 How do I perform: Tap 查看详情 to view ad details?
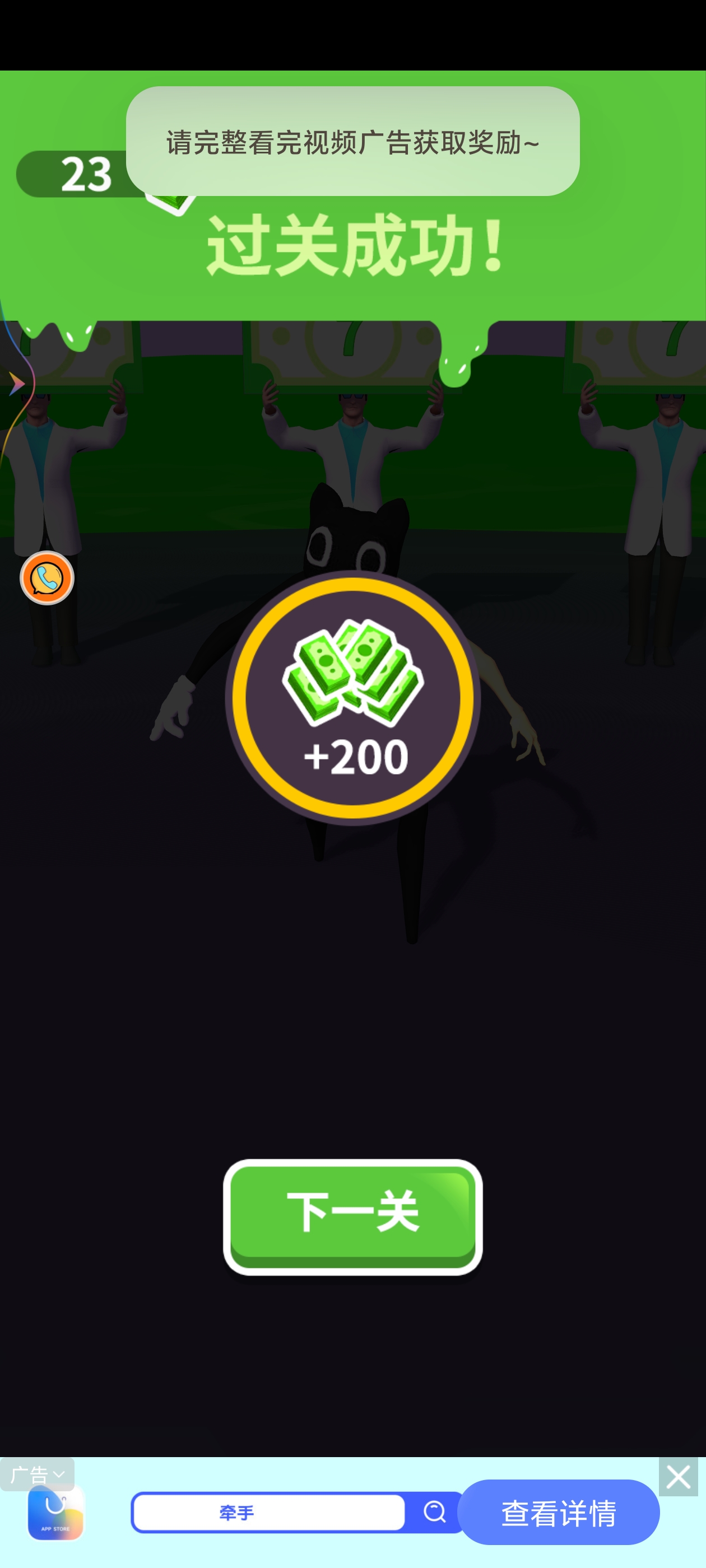point(558,1512)
